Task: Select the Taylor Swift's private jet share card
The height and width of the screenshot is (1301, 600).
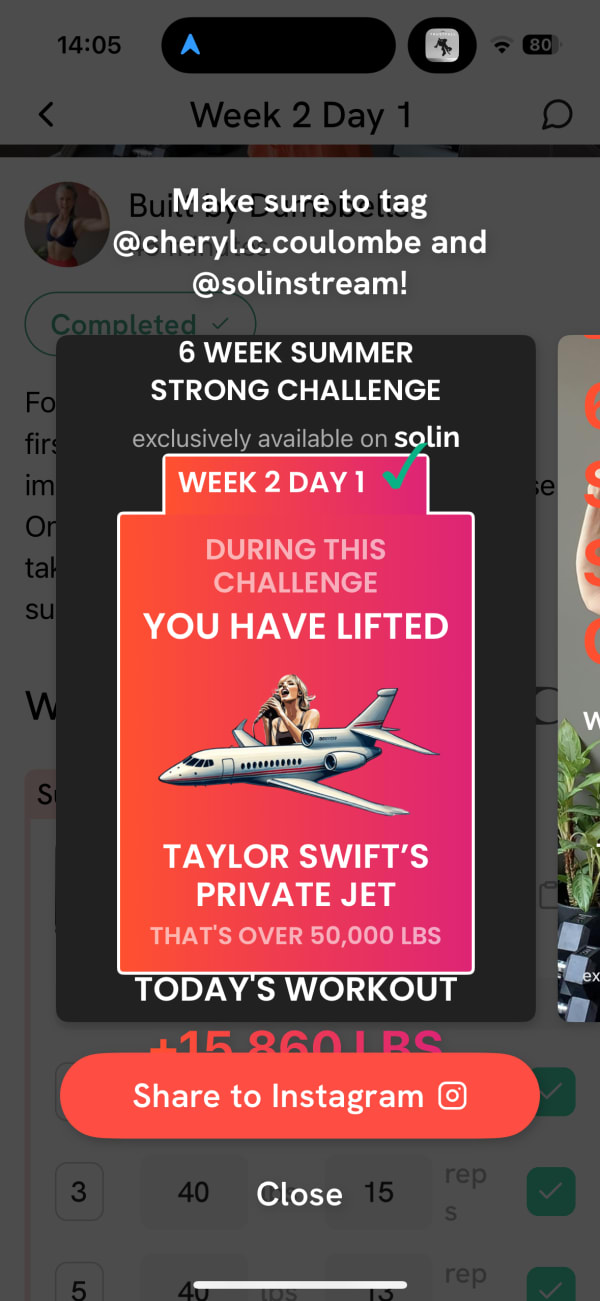Action: (295, 678)
